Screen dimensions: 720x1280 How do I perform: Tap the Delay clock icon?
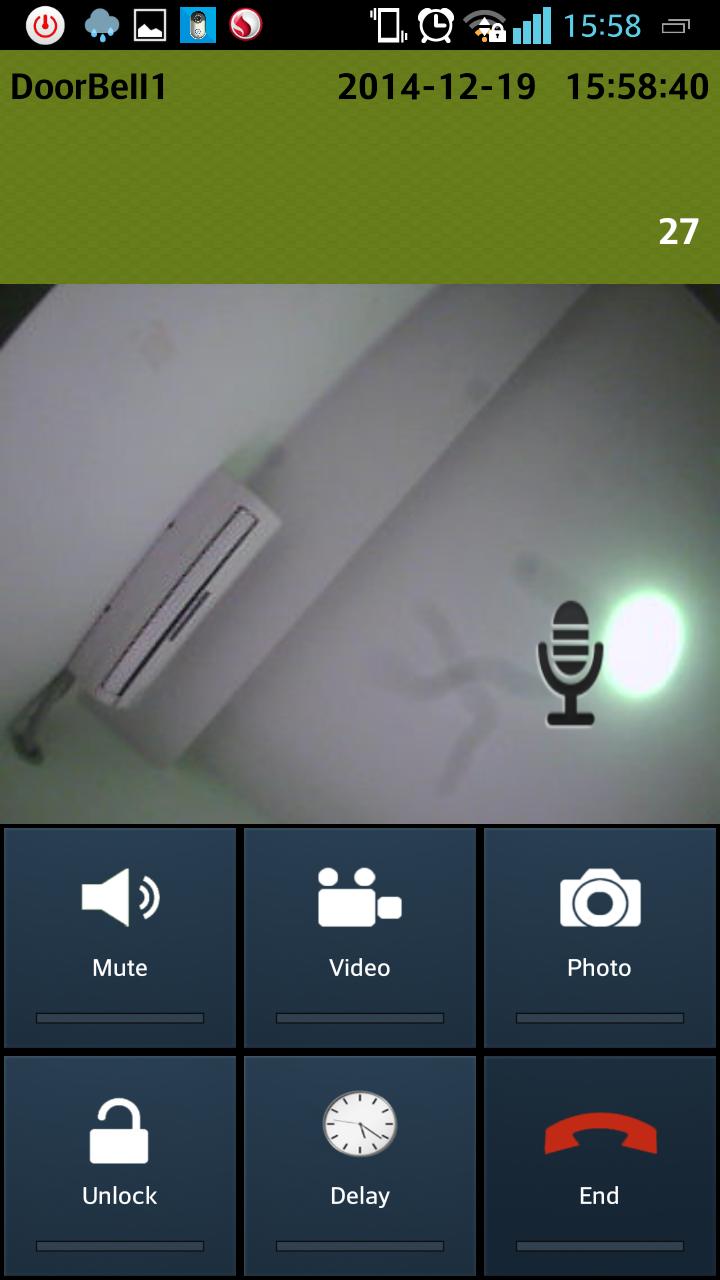(359, 1125)
